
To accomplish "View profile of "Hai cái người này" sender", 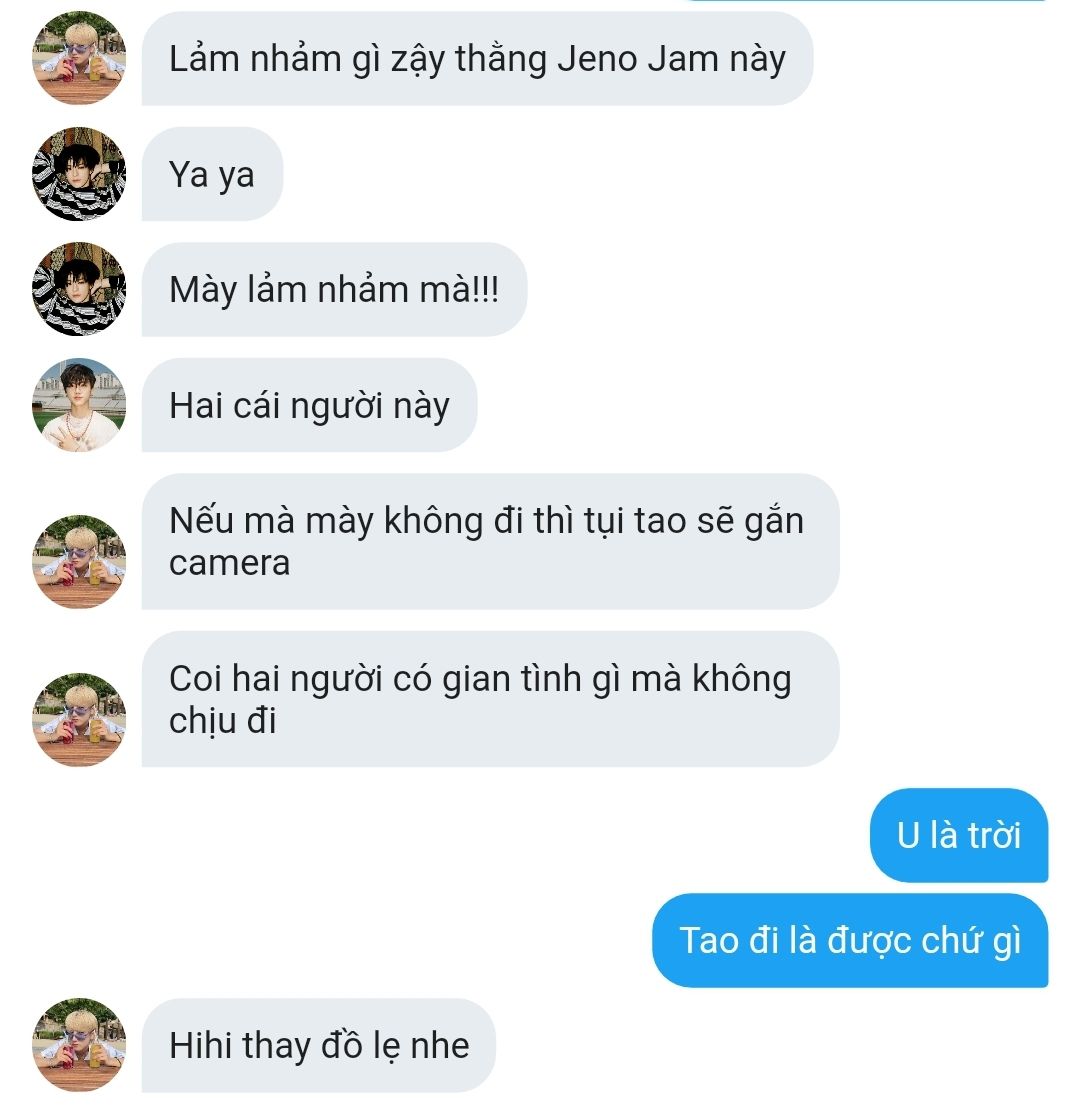I will coord(79,405).
